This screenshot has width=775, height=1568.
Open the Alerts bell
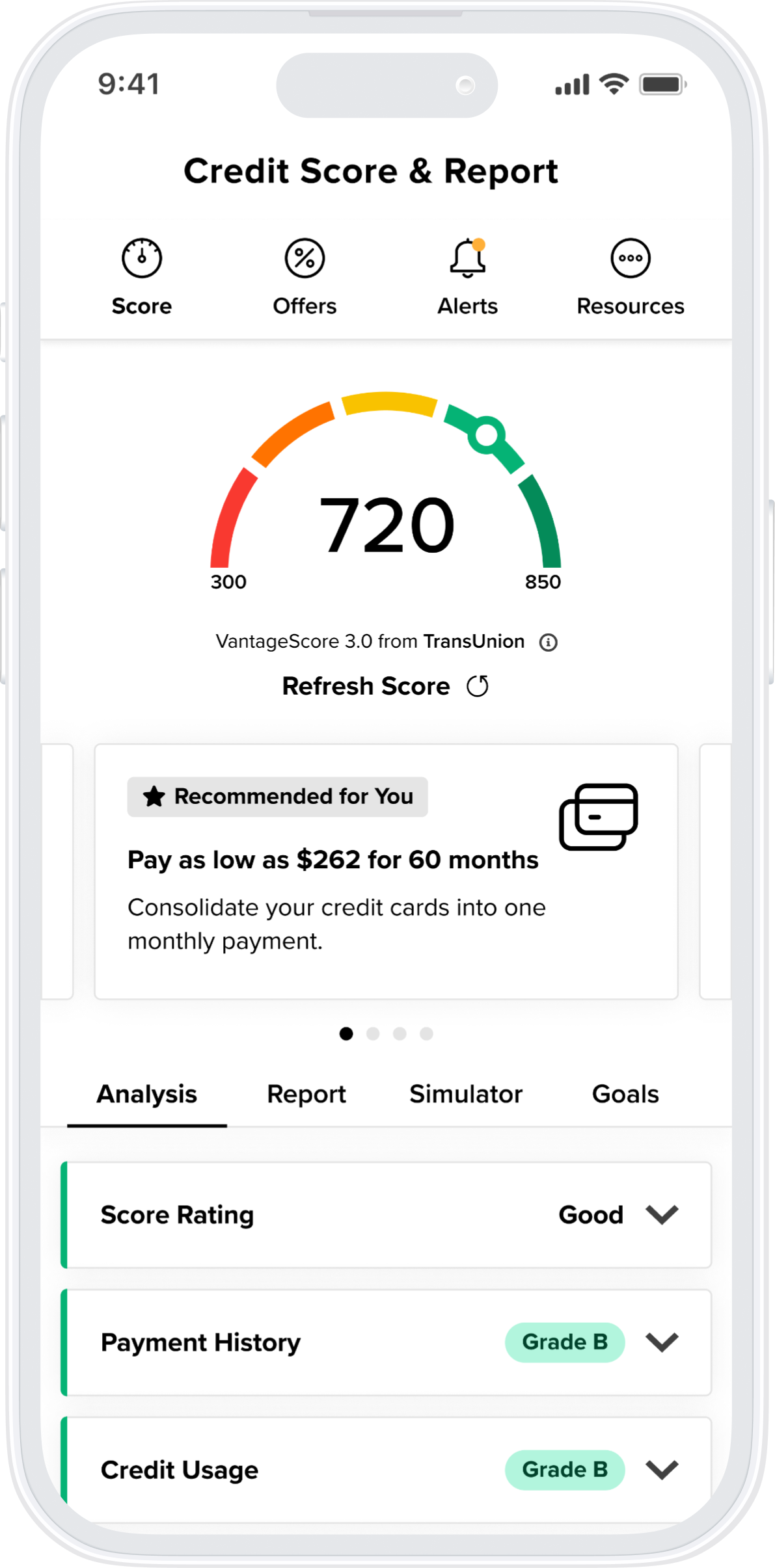[x=467, y=276]
